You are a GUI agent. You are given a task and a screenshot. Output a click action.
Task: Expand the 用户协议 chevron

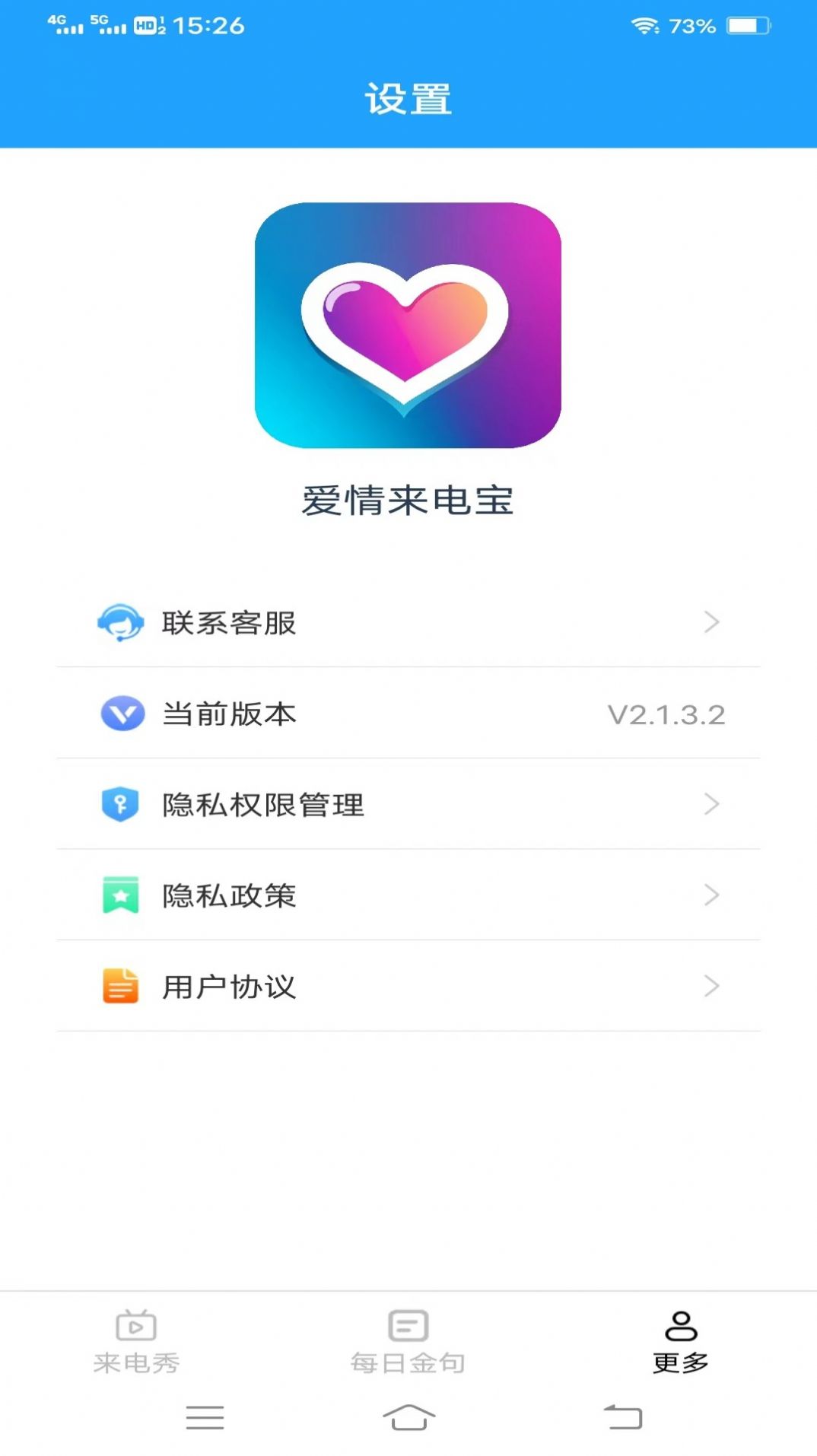712,987
